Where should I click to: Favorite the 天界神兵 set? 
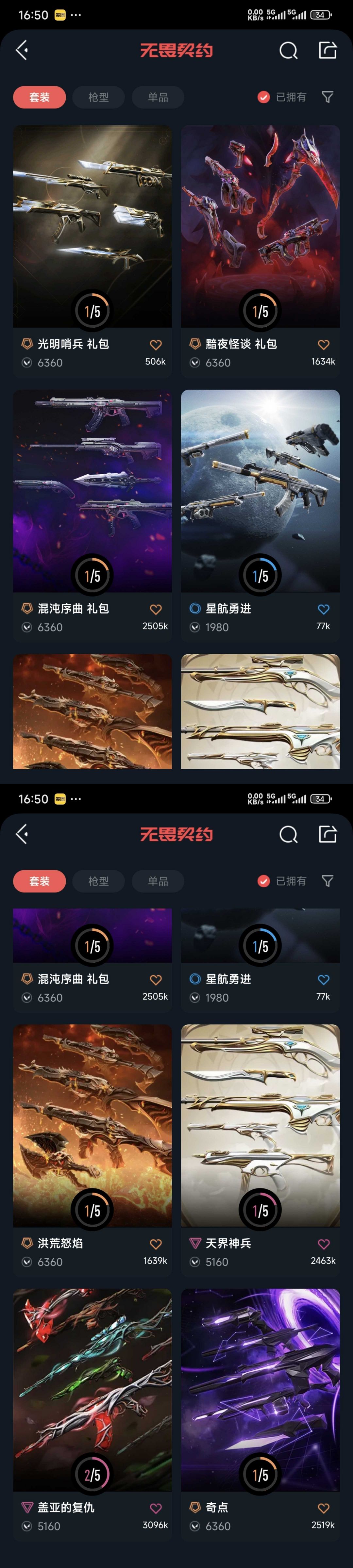[x=324, y=1244]
